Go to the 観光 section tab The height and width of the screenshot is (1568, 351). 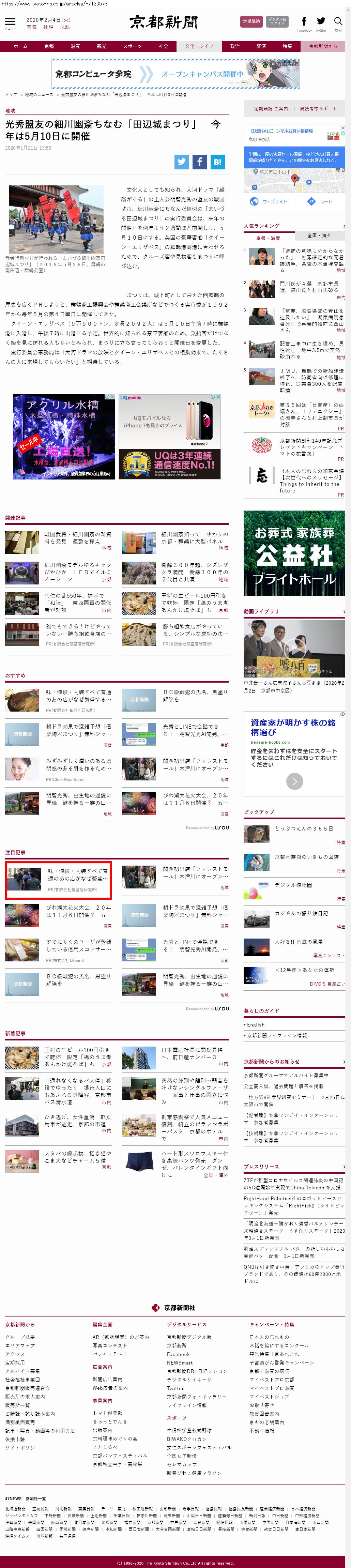pos(102,46)
